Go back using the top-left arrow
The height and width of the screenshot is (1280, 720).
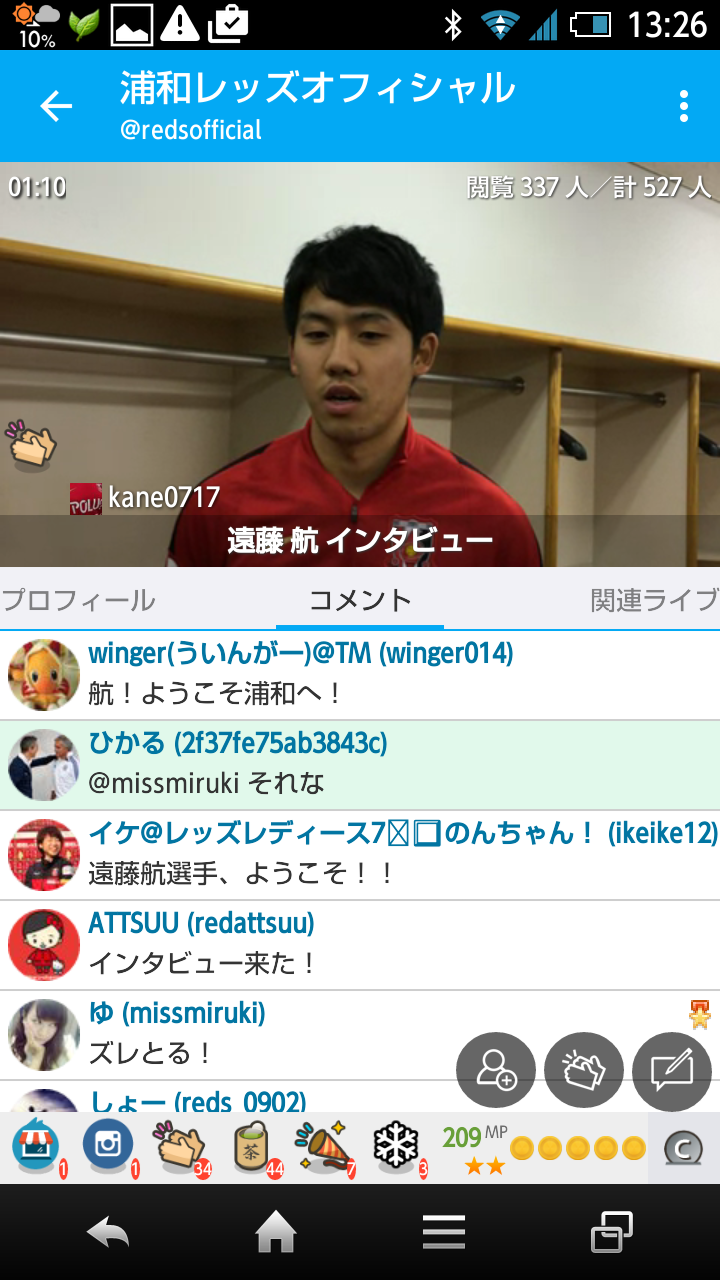[x=56, y=106]
